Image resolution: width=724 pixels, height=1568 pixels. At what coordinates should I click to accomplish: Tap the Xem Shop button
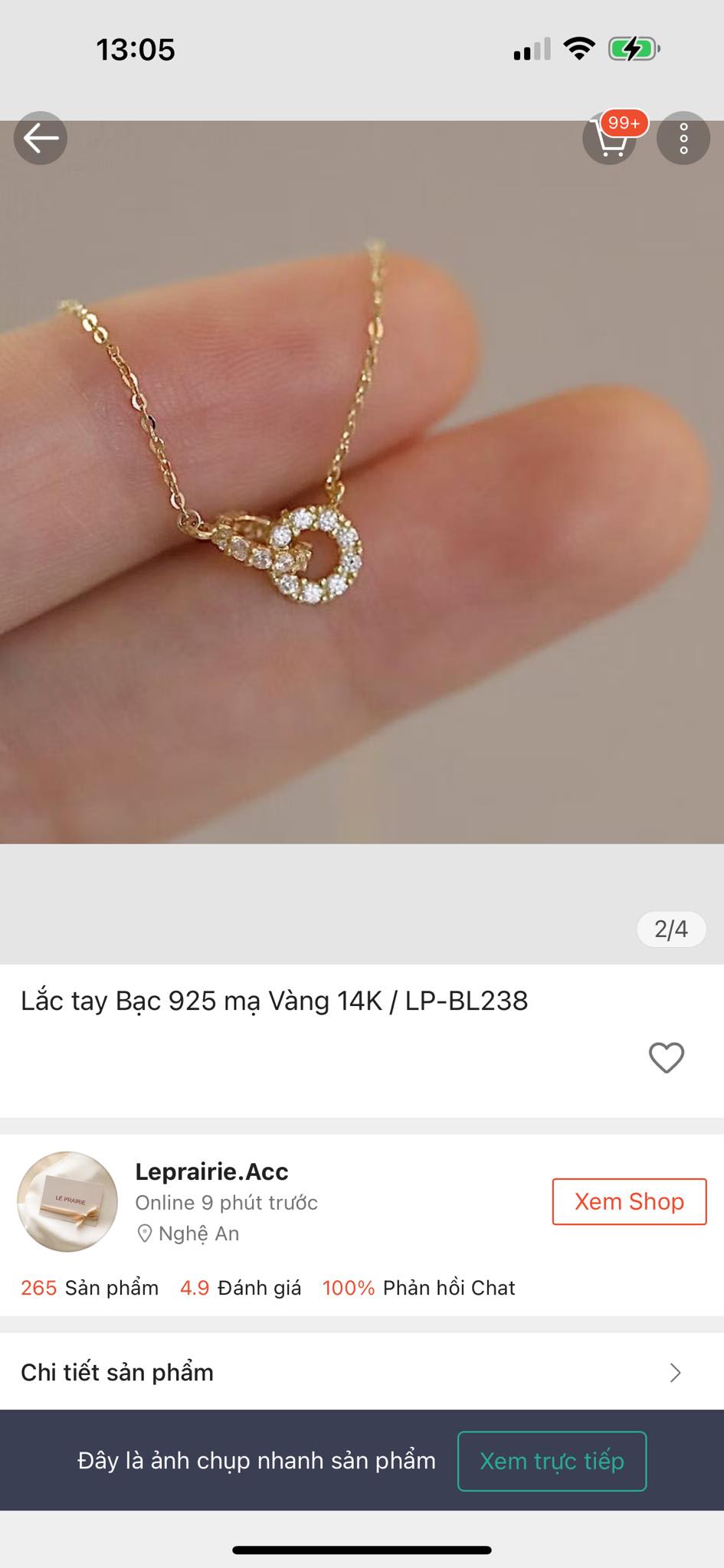click(629, 1201)
